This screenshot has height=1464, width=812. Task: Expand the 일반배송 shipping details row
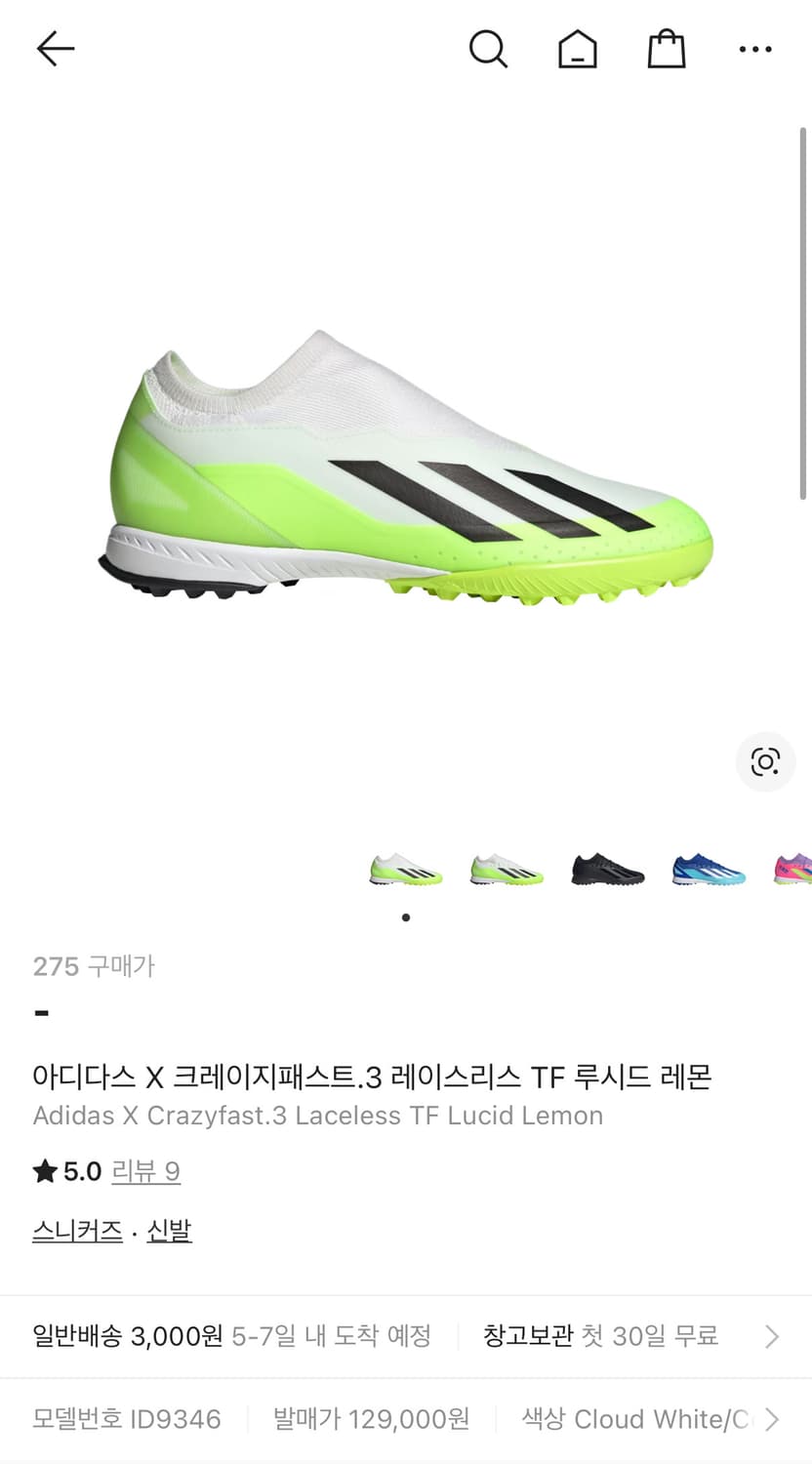(x=234, y=1335)
